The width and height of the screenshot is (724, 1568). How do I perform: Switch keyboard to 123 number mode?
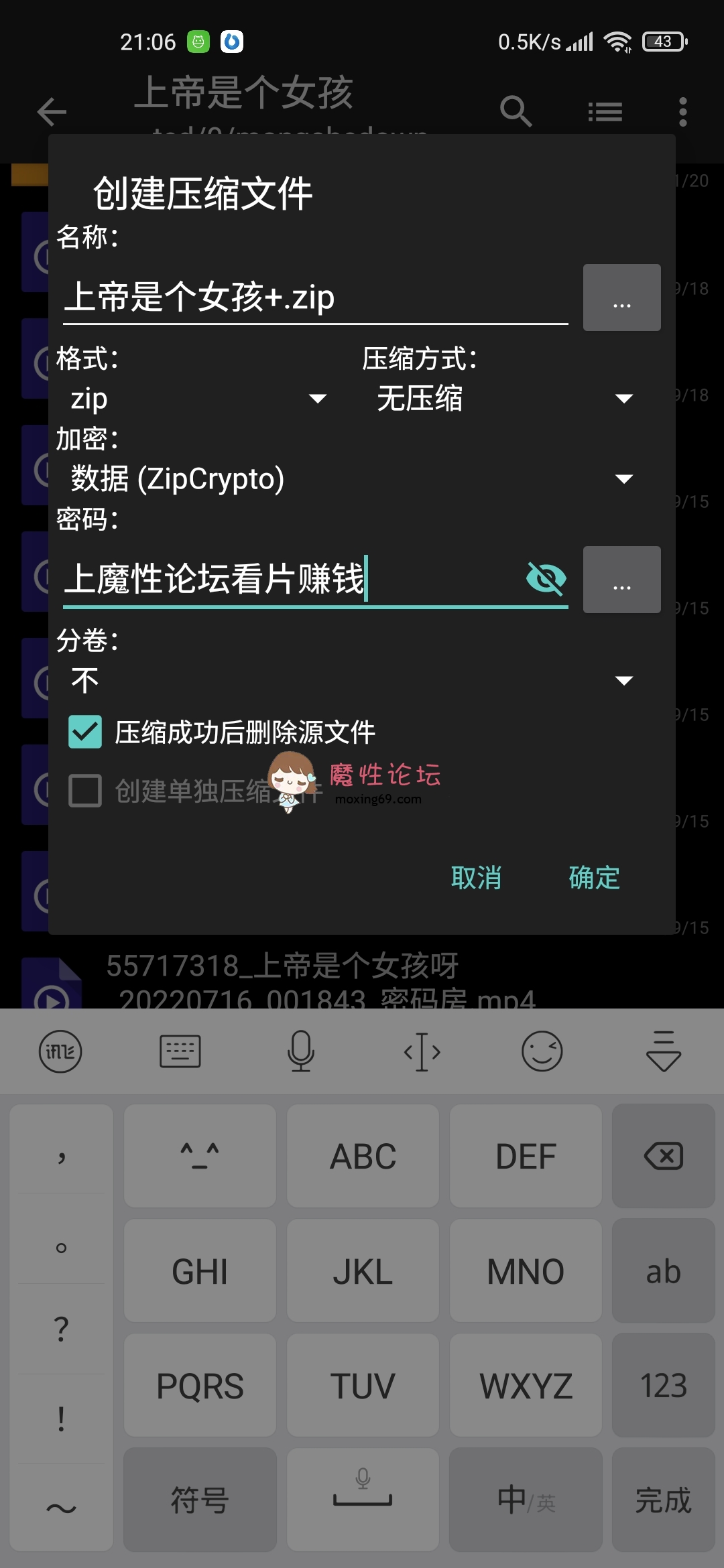click(663, 1386)
